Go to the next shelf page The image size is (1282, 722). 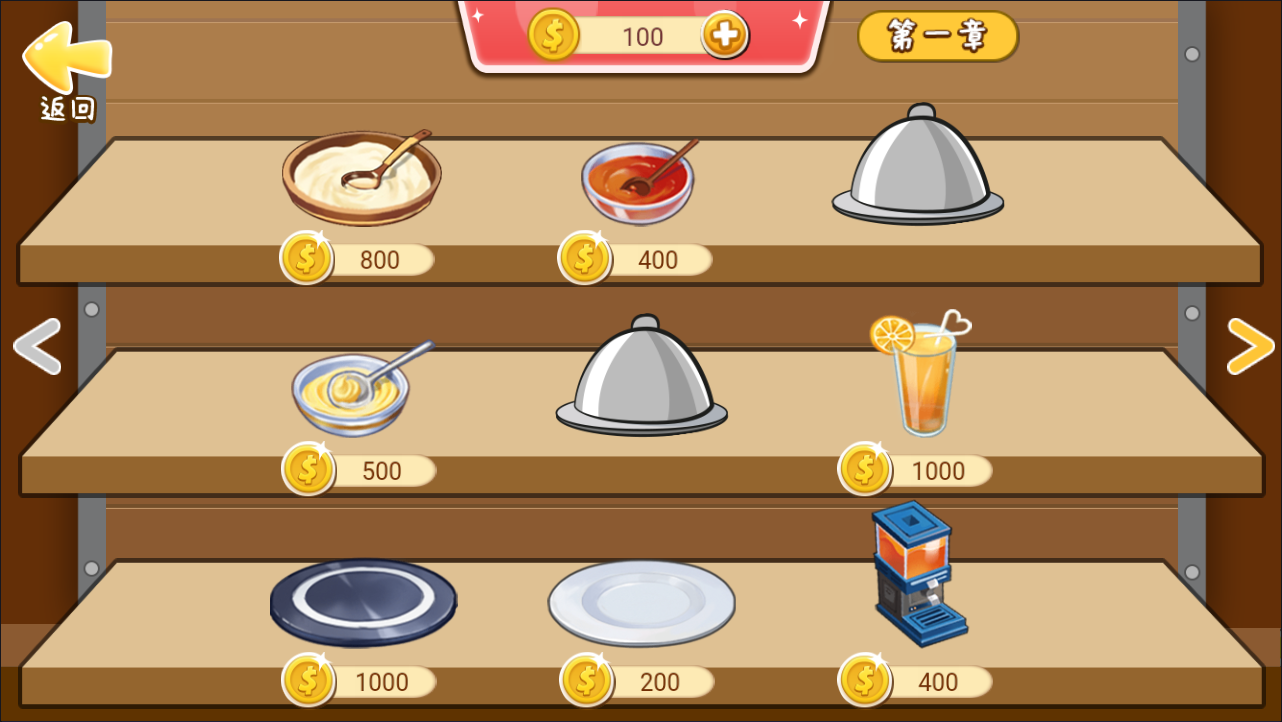pos(1249,346)
